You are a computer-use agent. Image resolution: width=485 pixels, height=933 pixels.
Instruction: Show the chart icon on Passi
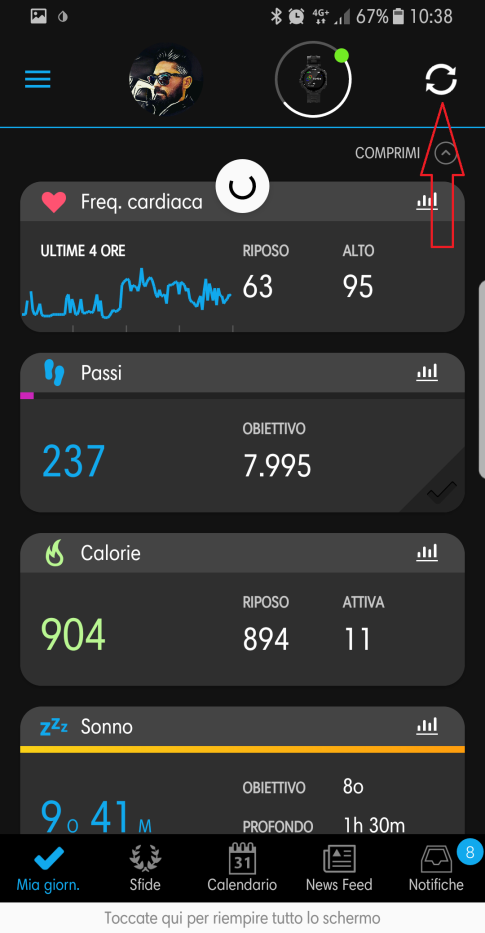click(427, 373)
